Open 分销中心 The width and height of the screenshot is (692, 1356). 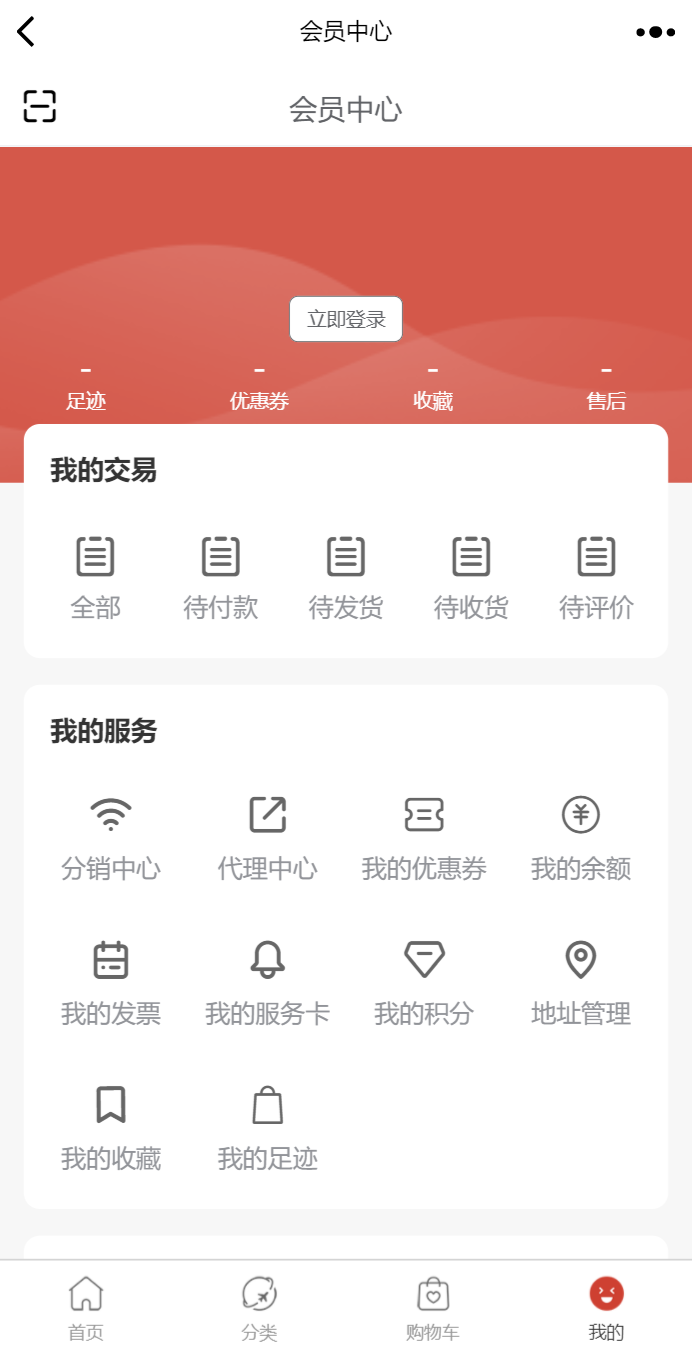point(111,840)
